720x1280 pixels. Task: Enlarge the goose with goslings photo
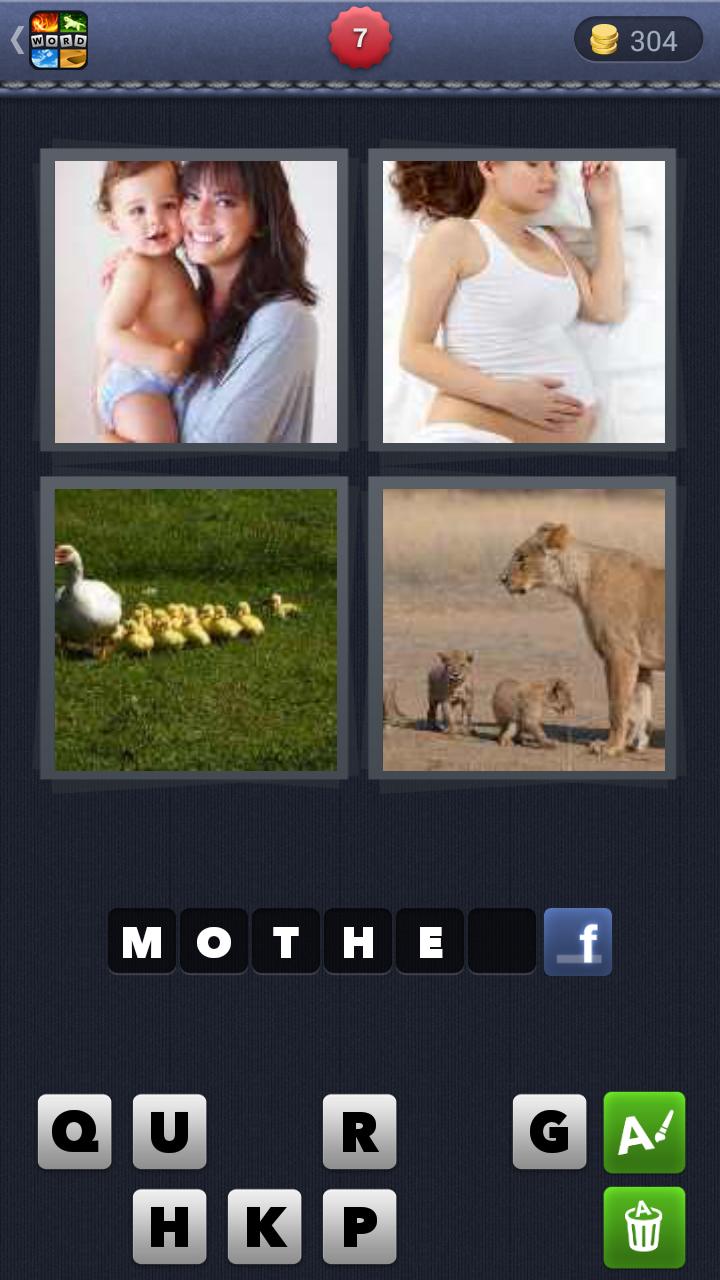pyautogui.click(x=196, y=629)
